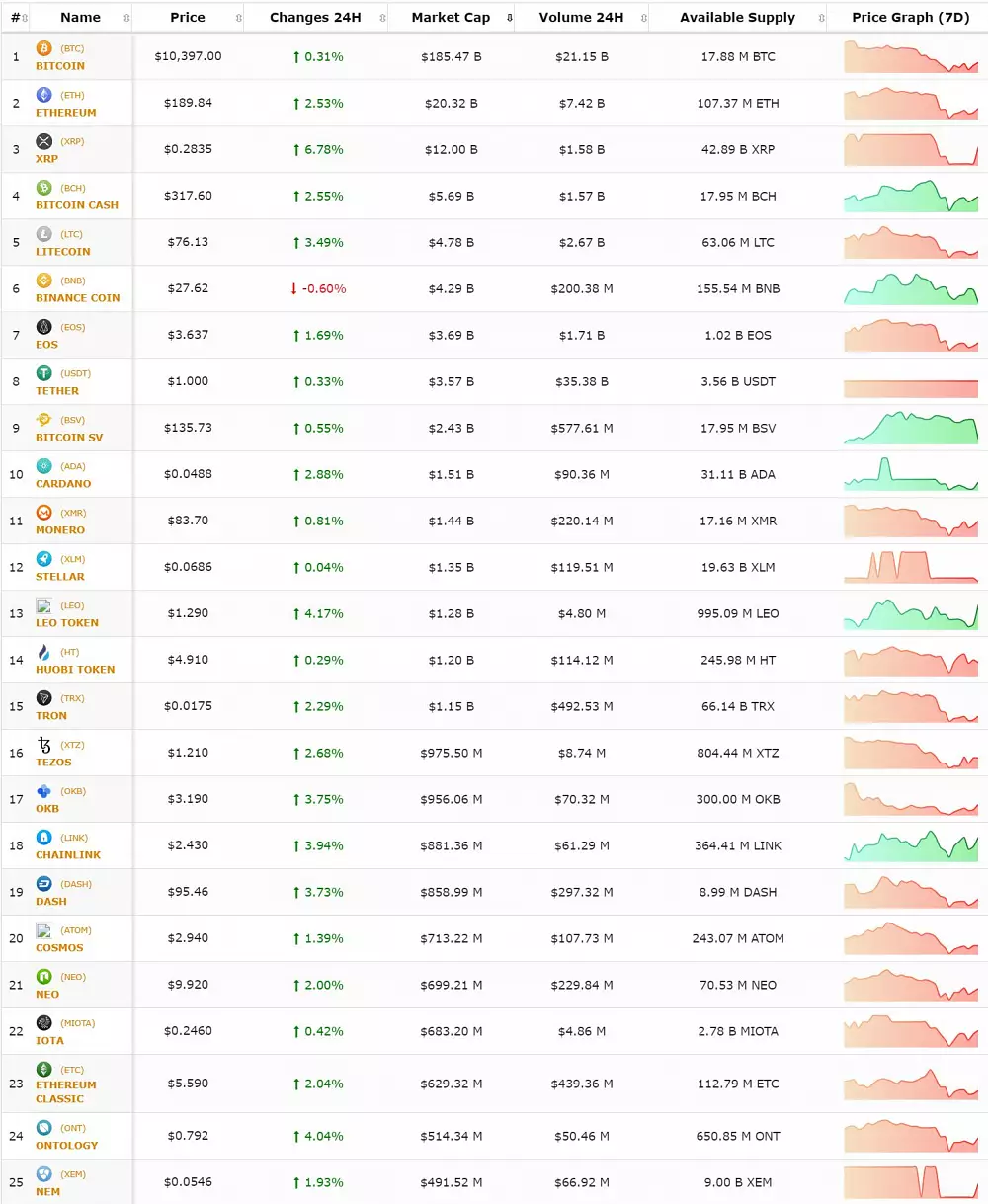988x1204 pixels.
Task: Click the Litecoin (LTC) coin icon
Action: [42, 233]
